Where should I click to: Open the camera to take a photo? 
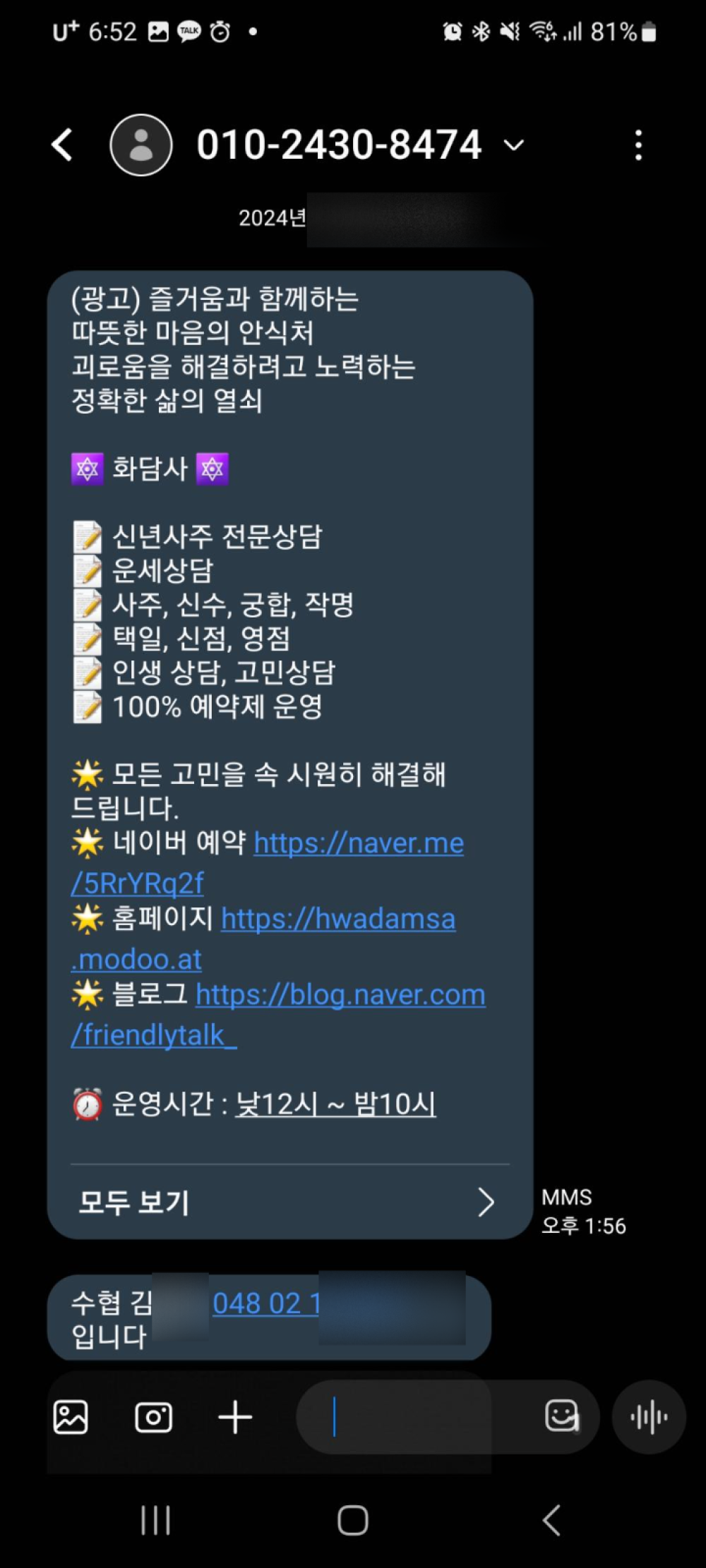[153, 1417]
